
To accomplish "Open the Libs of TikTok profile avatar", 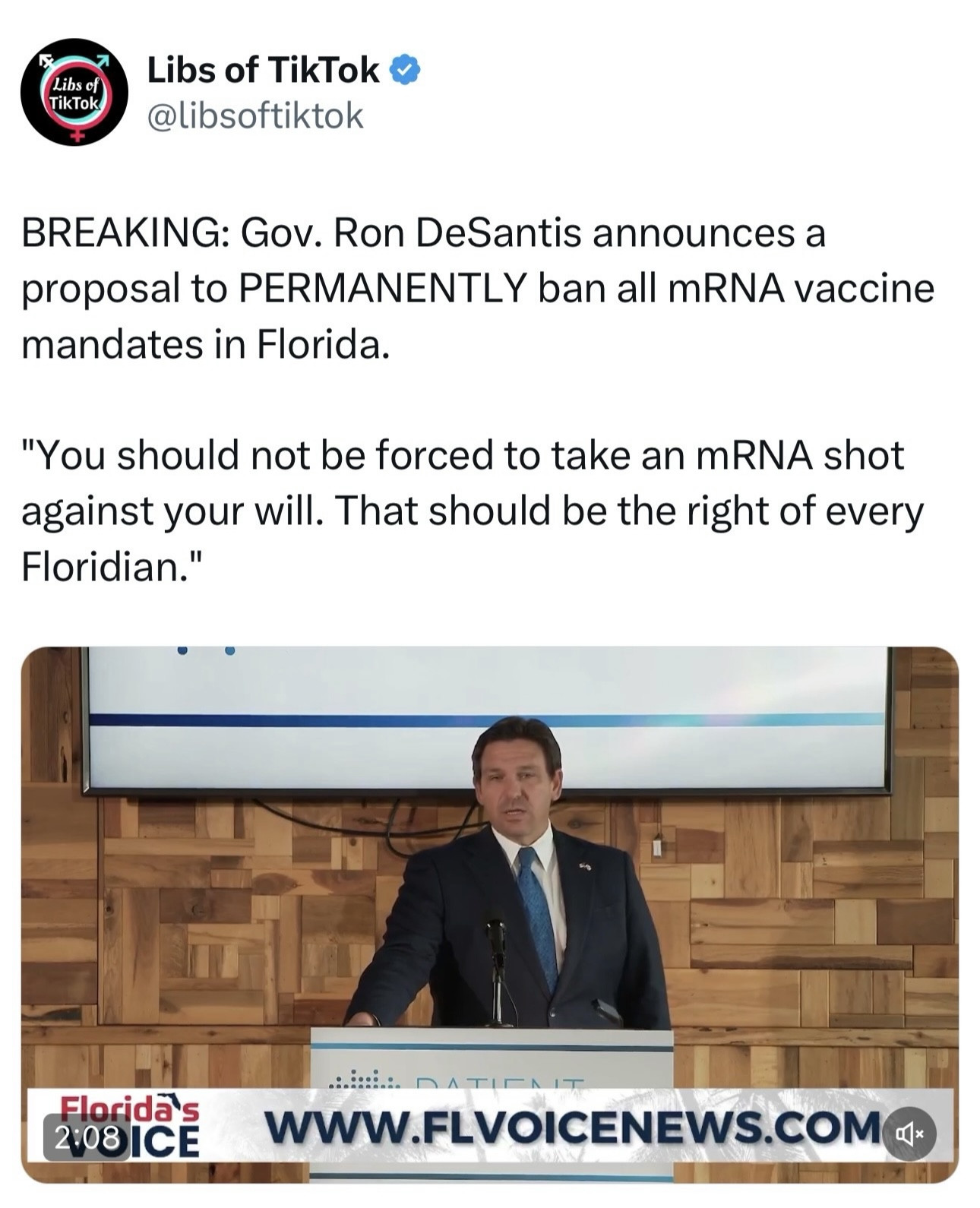I will (x=74, y=92).
